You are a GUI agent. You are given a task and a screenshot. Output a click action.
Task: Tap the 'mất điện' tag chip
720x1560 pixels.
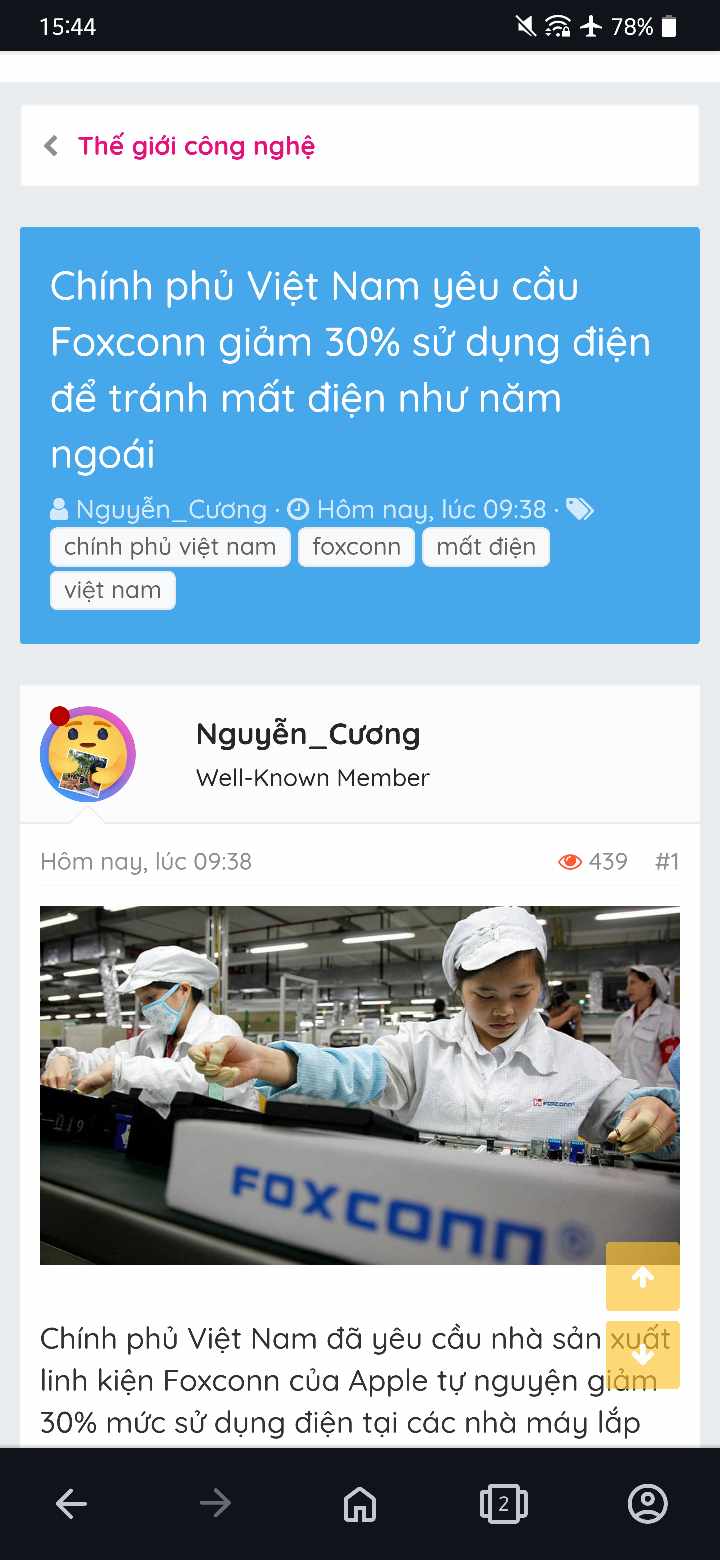(486, 547)
